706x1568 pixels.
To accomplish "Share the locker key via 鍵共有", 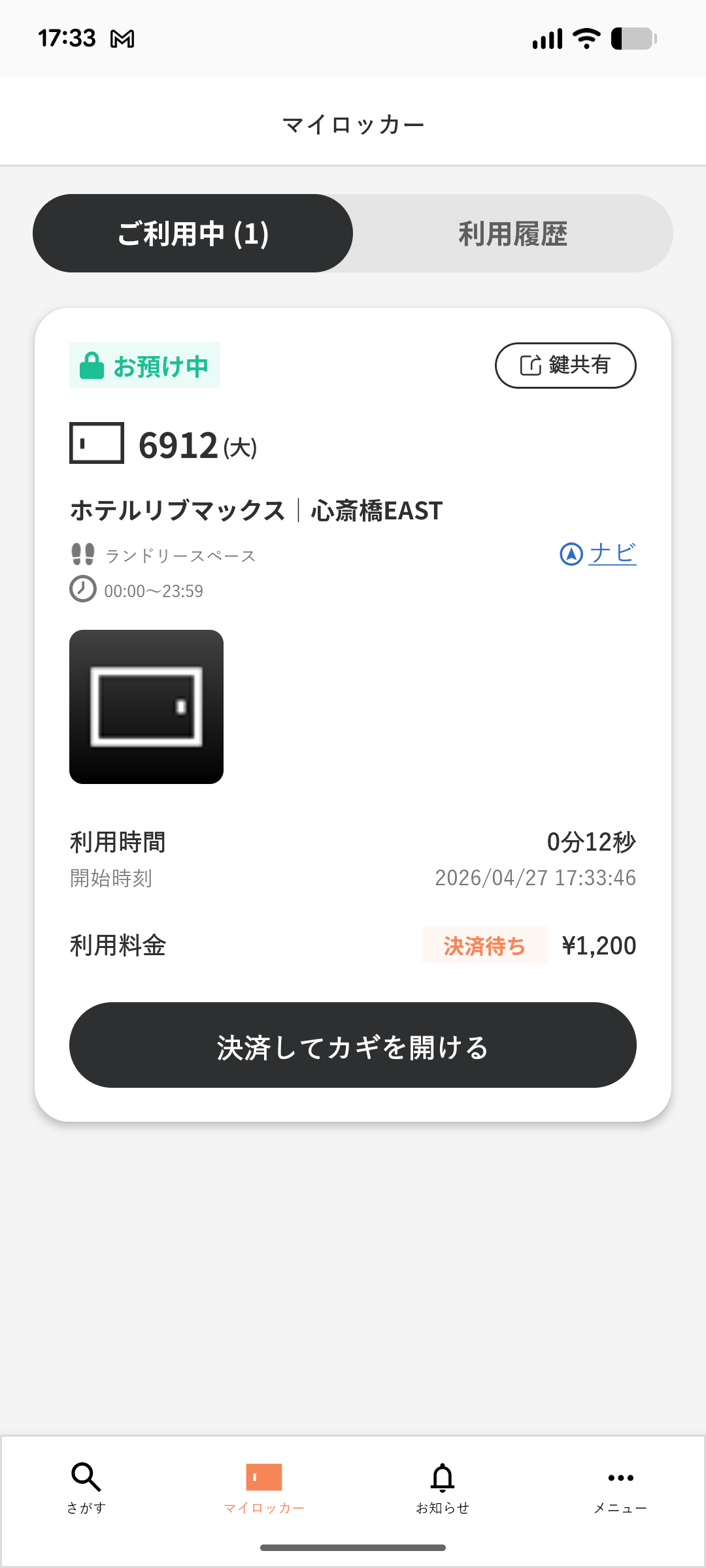I will click(x=565, y=365).
